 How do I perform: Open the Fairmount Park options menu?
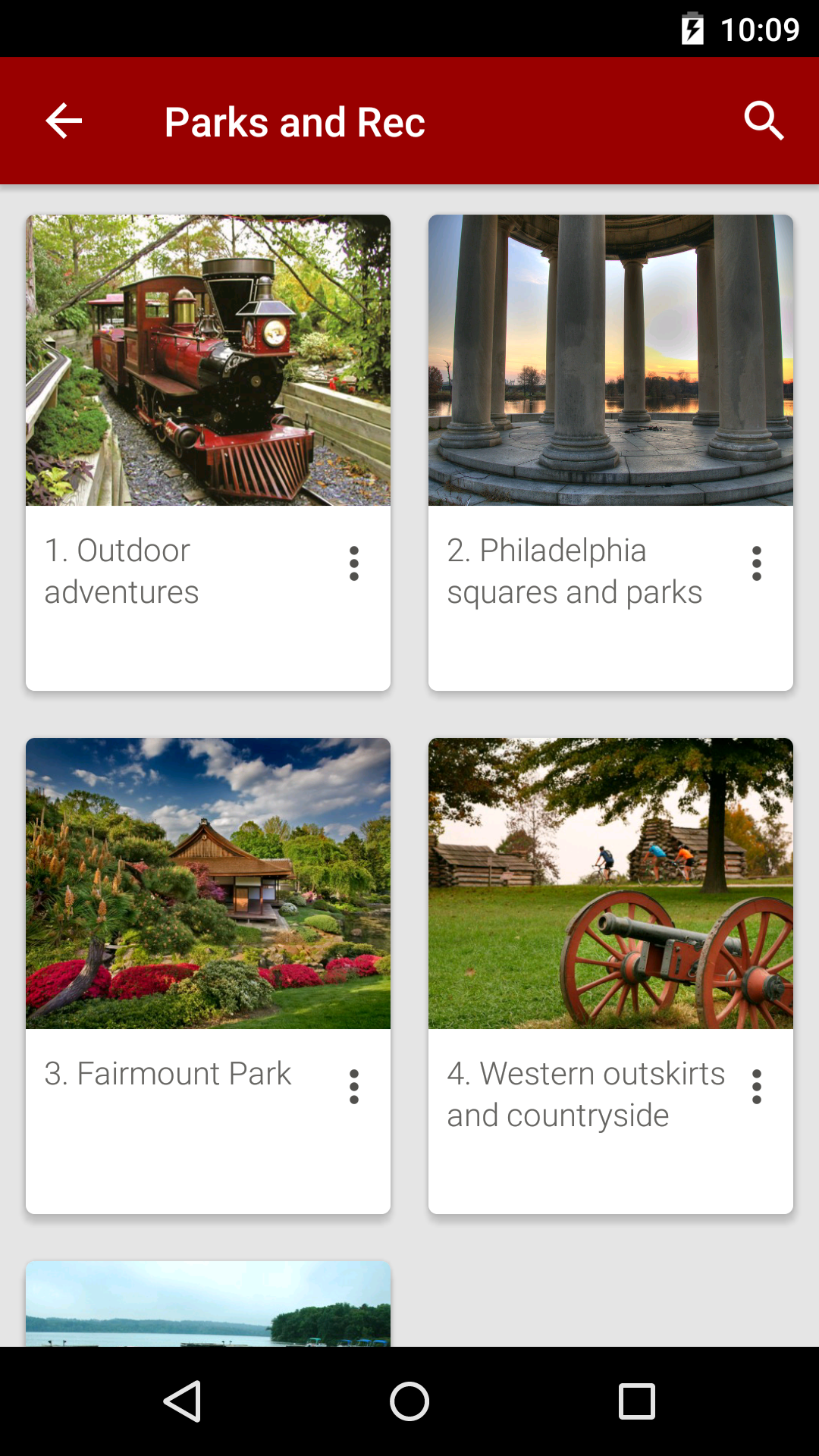353,1087
